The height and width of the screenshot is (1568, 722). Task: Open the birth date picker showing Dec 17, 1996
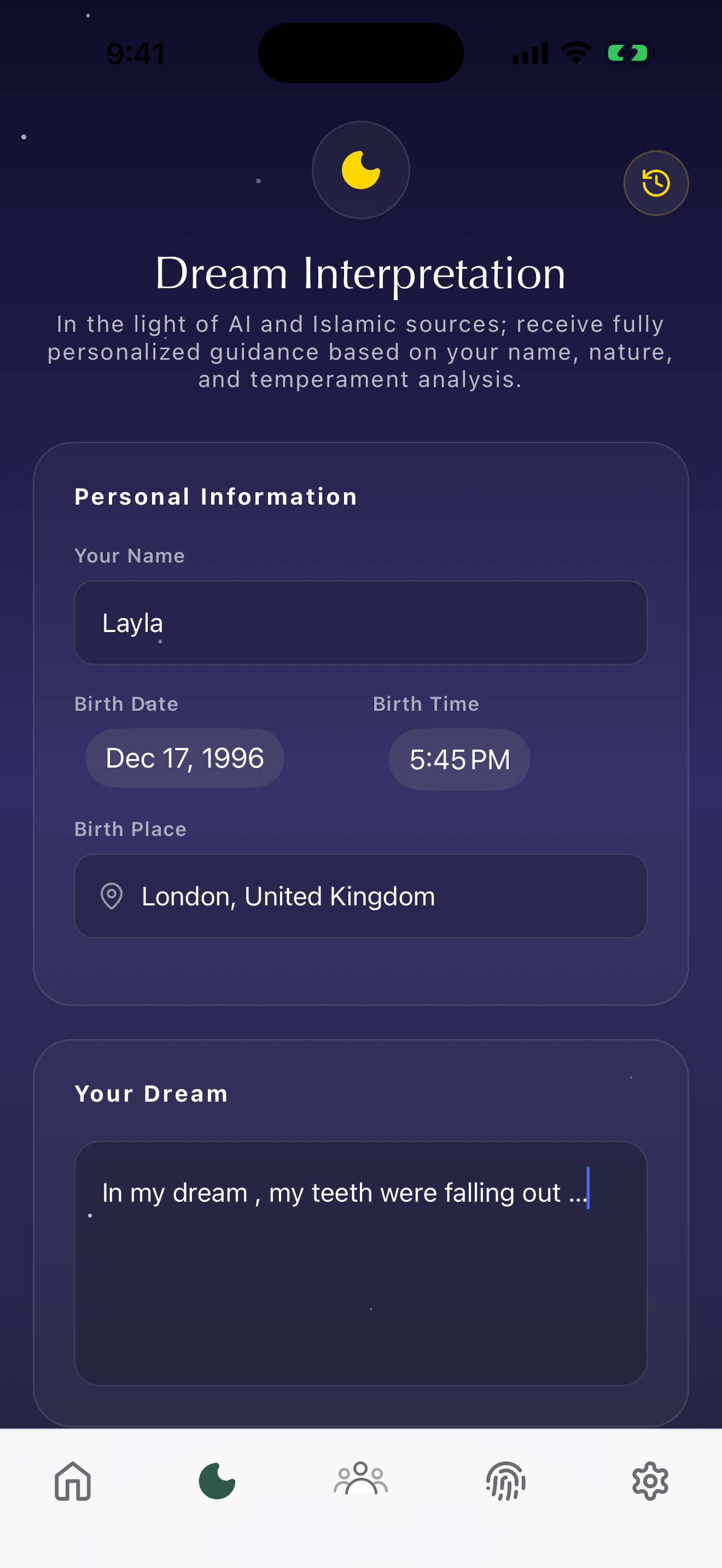(x=184, y=757)
